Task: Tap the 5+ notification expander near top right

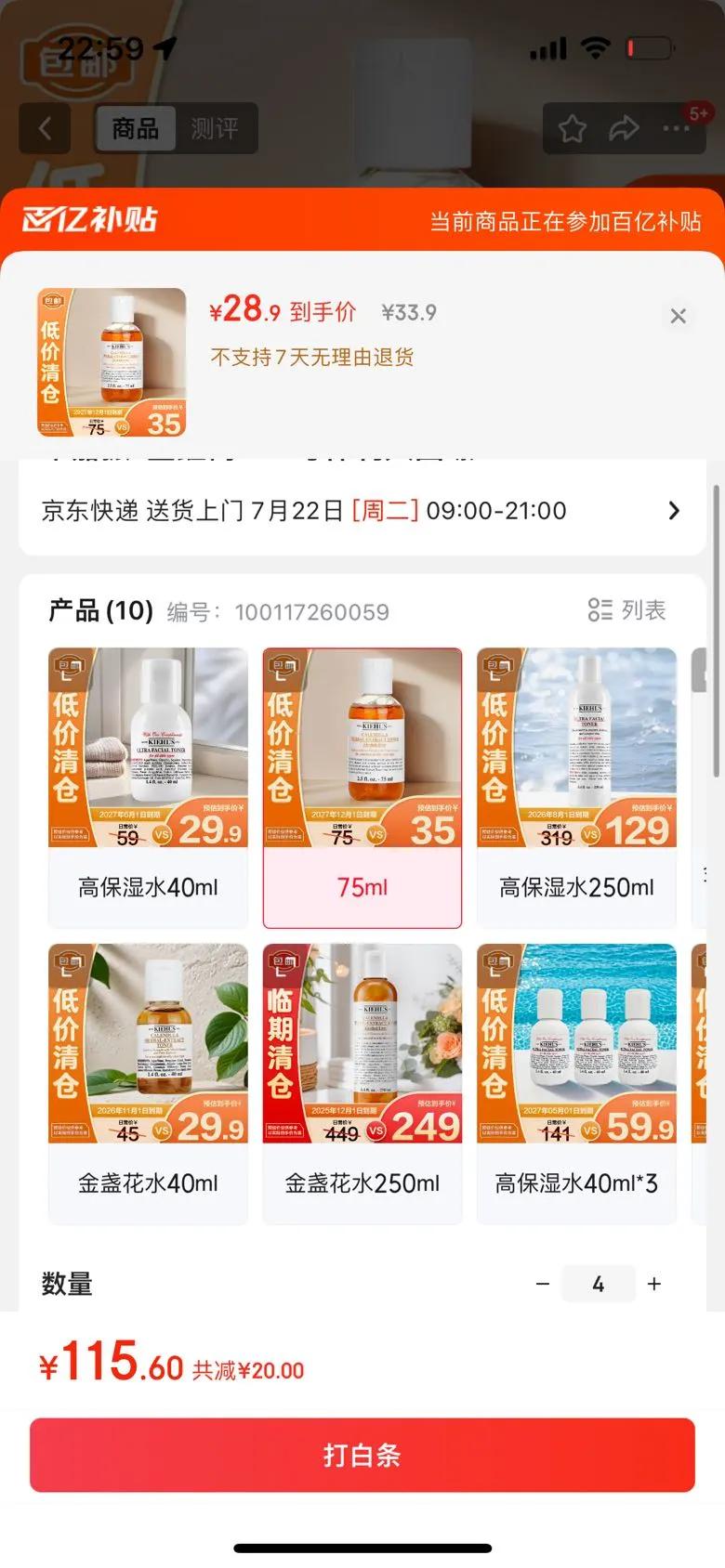Action: tap(699, 111)
